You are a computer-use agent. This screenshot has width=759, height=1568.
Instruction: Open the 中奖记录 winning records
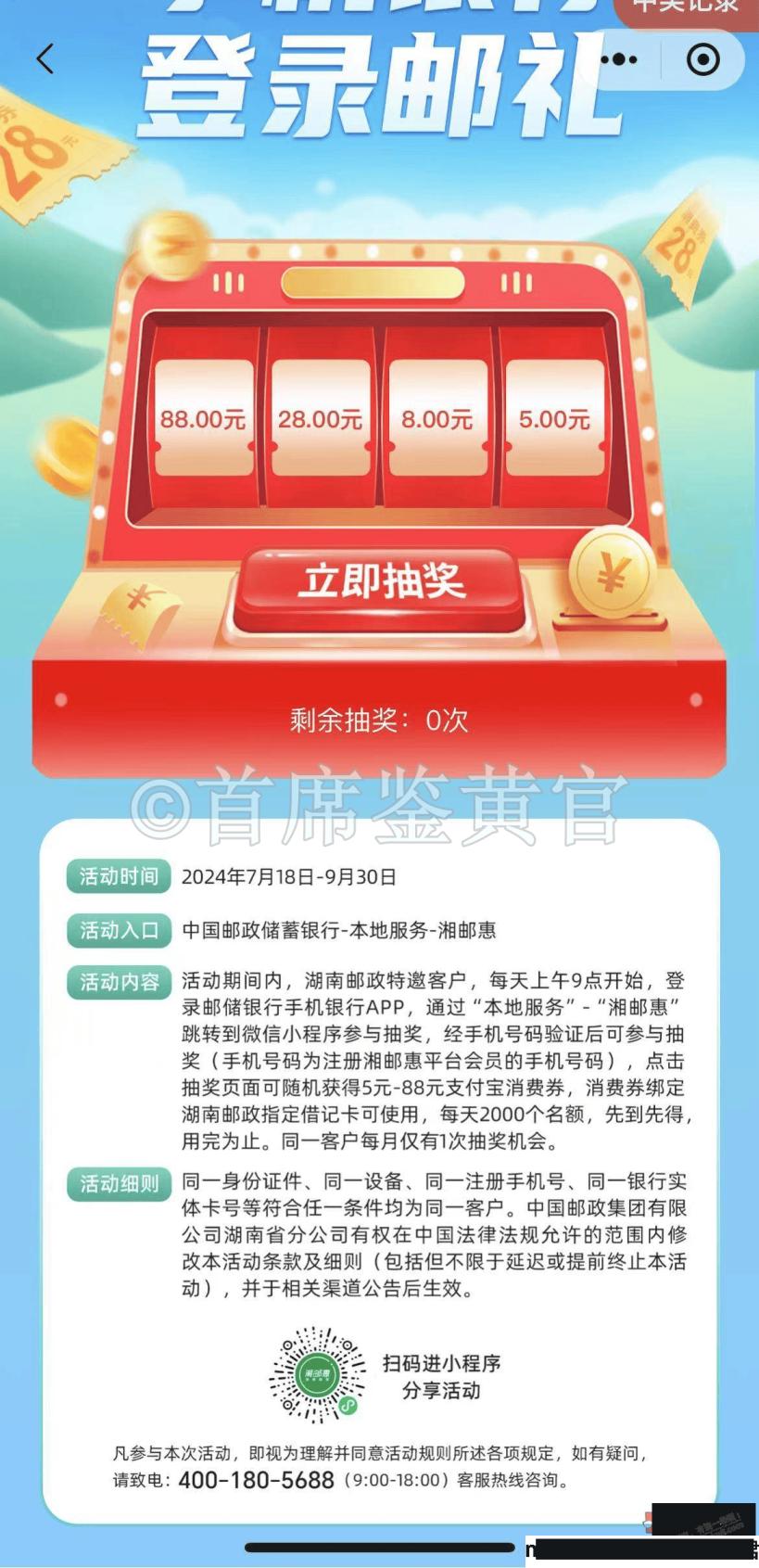685,7
